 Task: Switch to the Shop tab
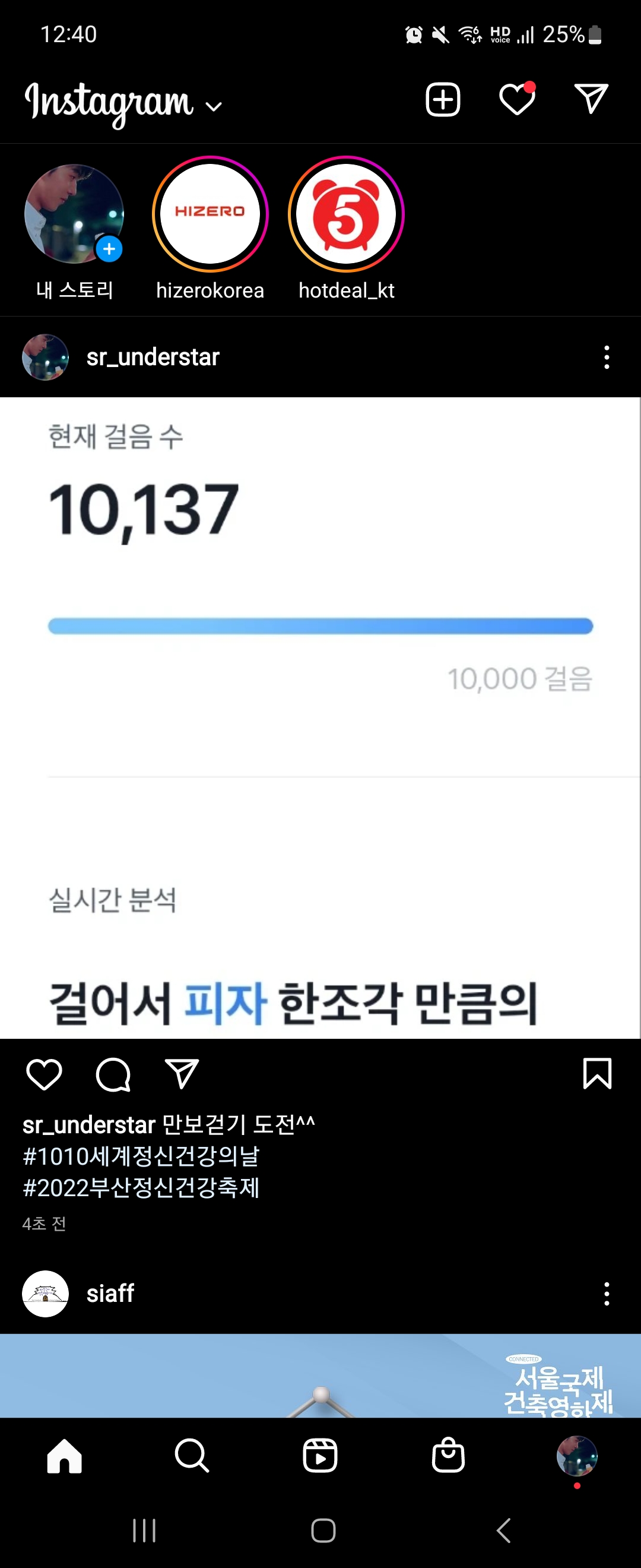pos(448,1456)
